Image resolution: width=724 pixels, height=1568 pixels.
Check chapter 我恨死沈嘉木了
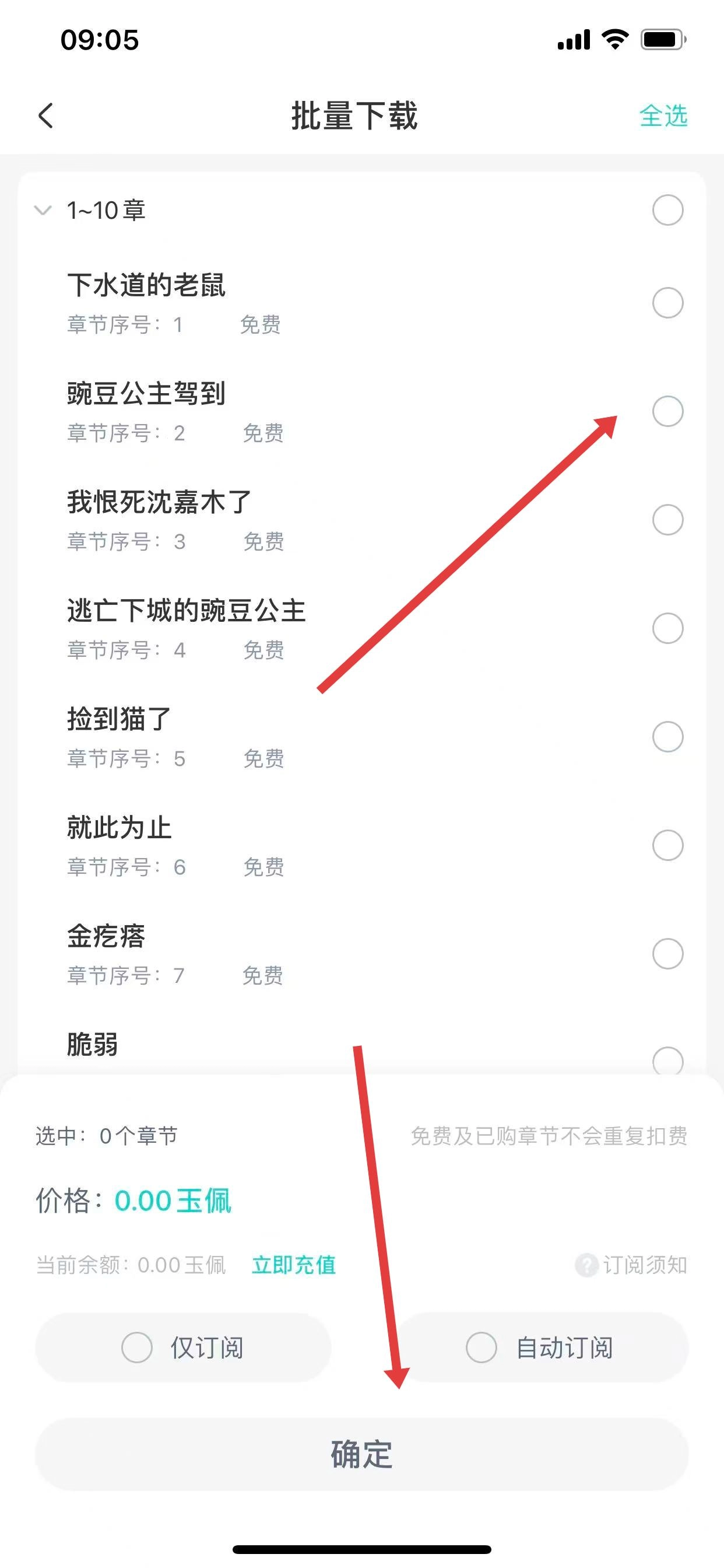tap(667, 520)
